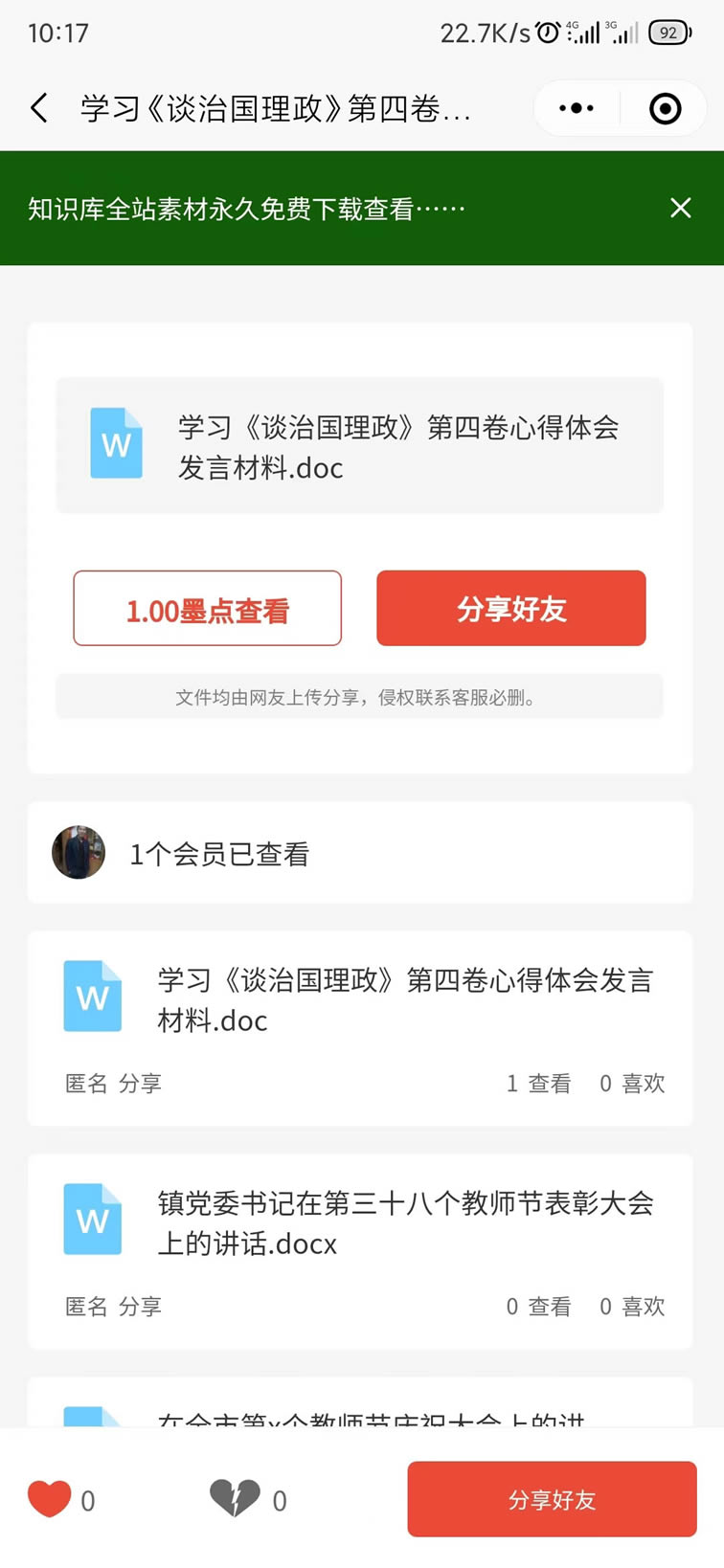Viewport: 724px width, 1568px height.
Task: Tap the red 分享好友 button below the document title
Action: (x=511, y=609)
